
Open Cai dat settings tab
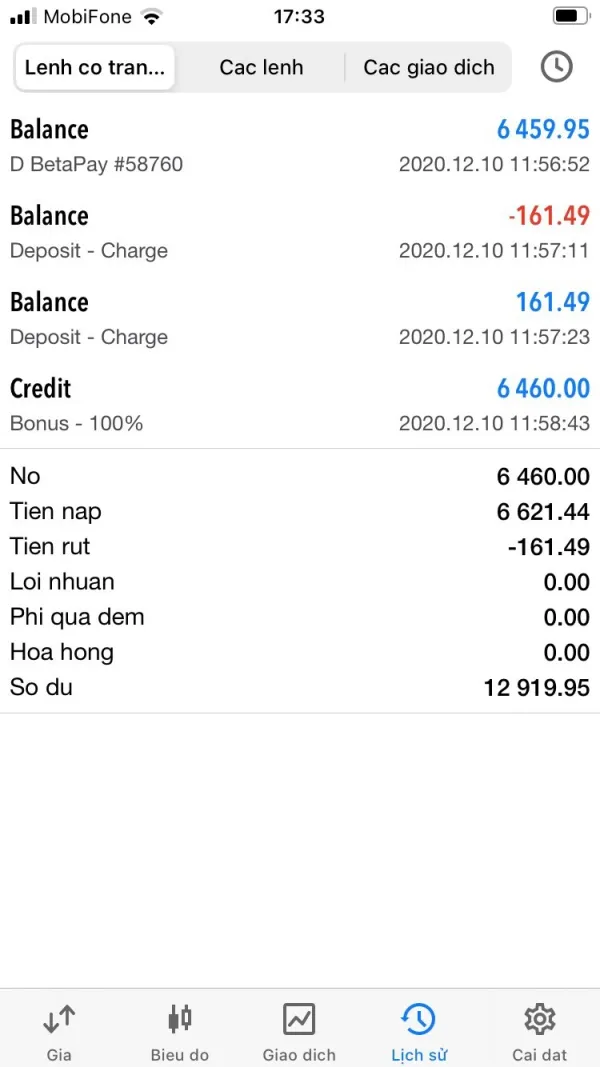pos(539,1032)
